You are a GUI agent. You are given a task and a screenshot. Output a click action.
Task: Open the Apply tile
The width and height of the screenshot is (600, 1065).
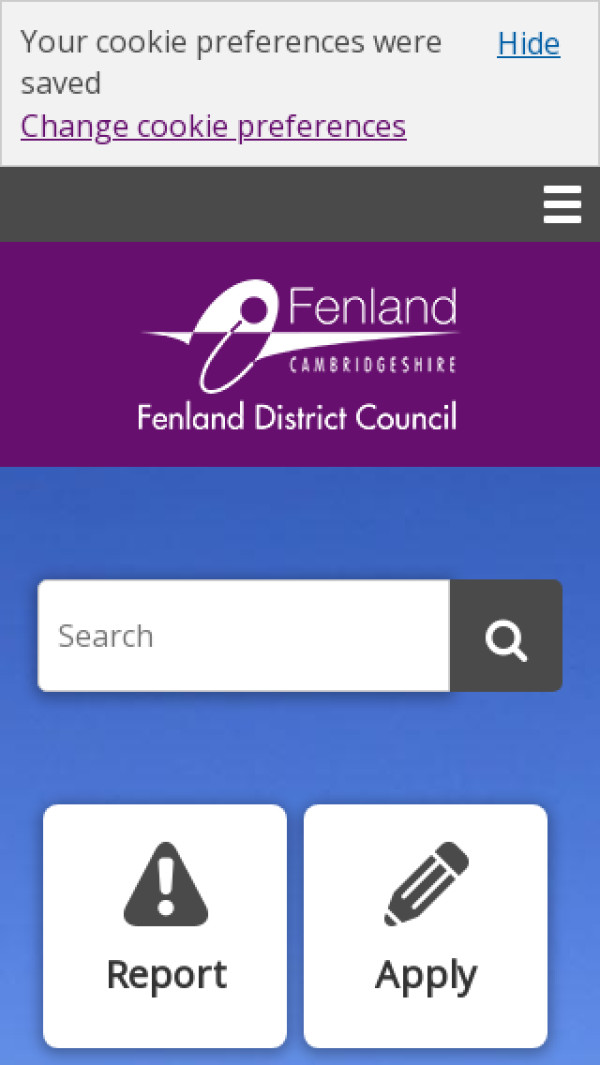tap(426, 926)
